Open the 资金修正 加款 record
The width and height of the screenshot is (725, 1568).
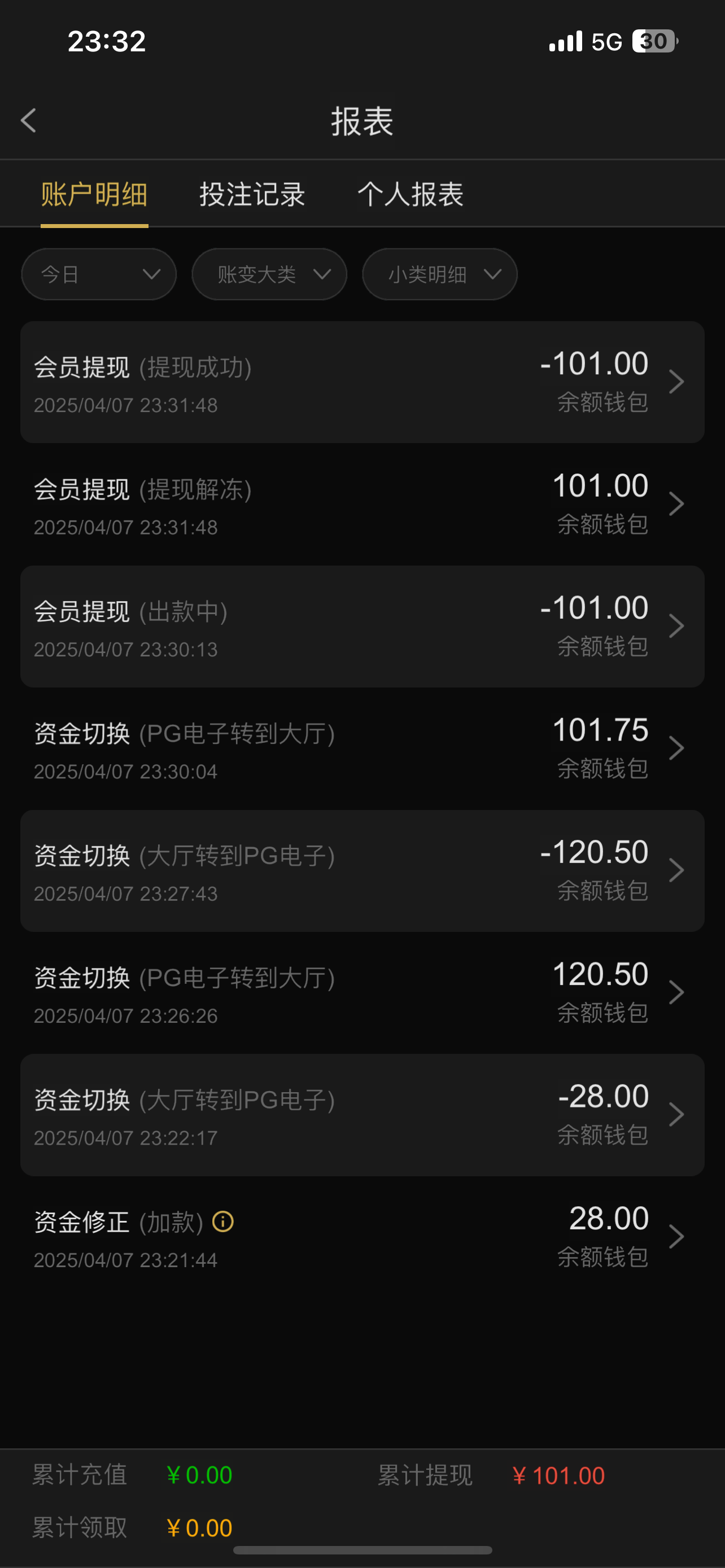pos(362,1237)
